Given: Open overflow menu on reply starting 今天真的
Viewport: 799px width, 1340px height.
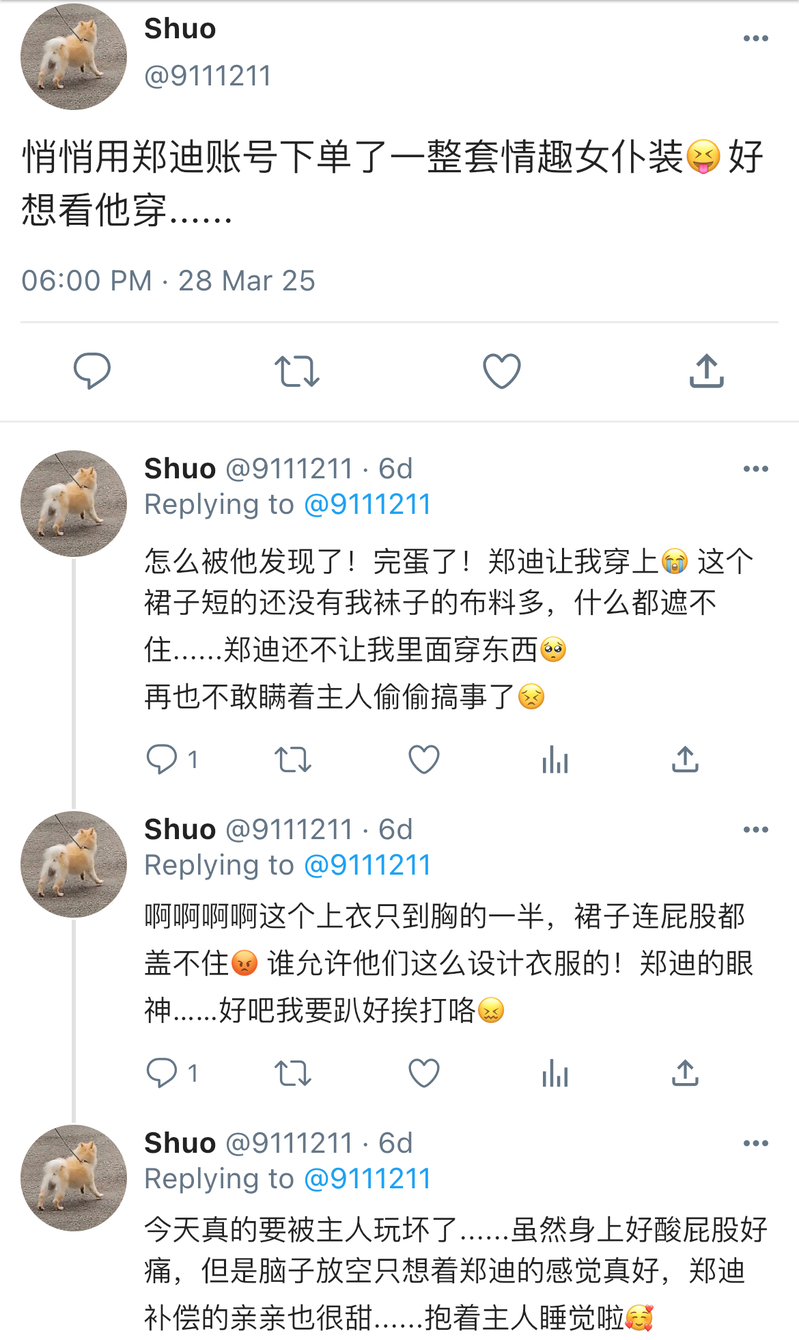Looking at the screenshot, I should tap(755, 1143).
